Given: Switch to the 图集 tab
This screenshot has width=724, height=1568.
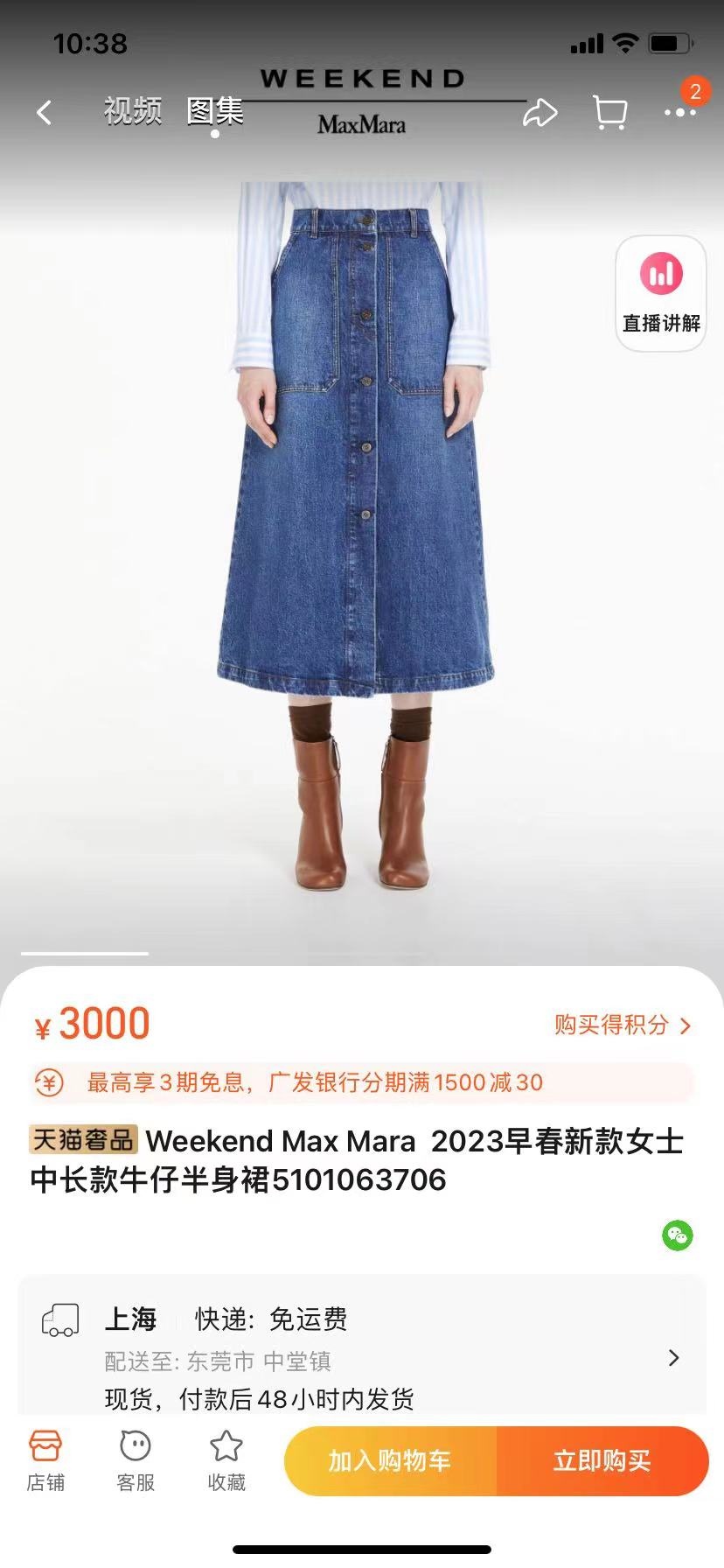Looking at the screenshot, I should point(215,111).
